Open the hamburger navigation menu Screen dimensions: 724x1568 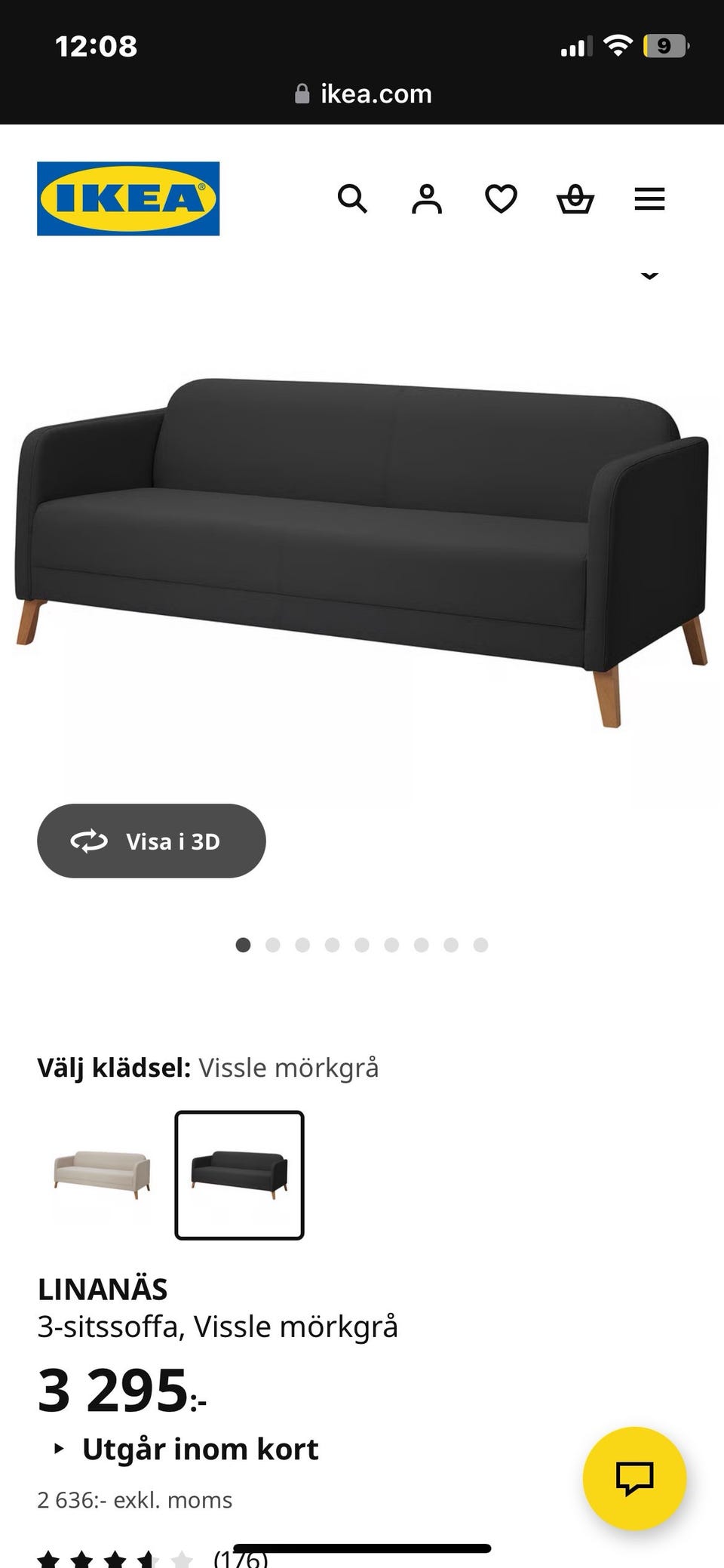(649, 199)
